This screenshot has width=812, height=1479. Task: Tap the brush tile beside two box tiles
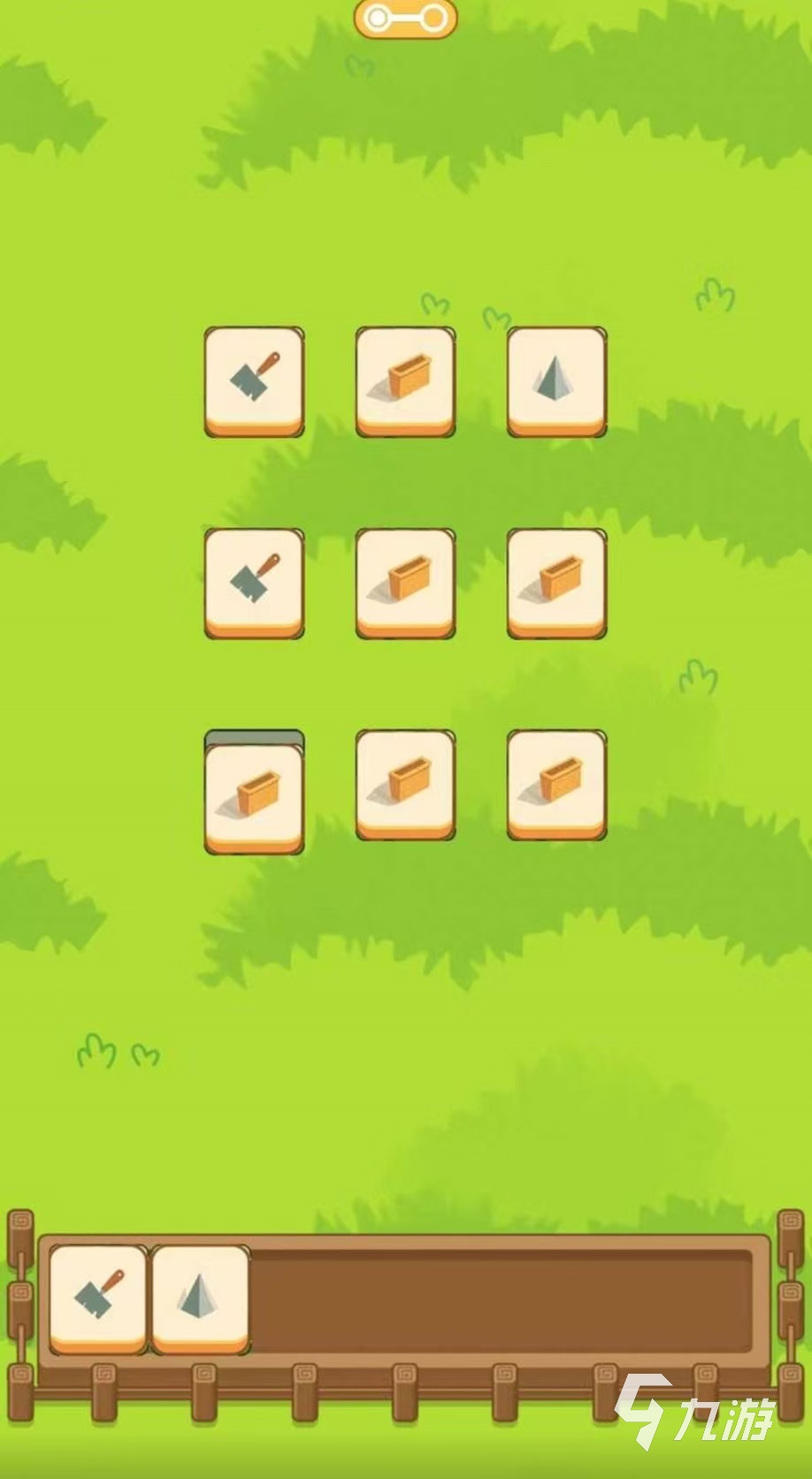coord(254,580)
